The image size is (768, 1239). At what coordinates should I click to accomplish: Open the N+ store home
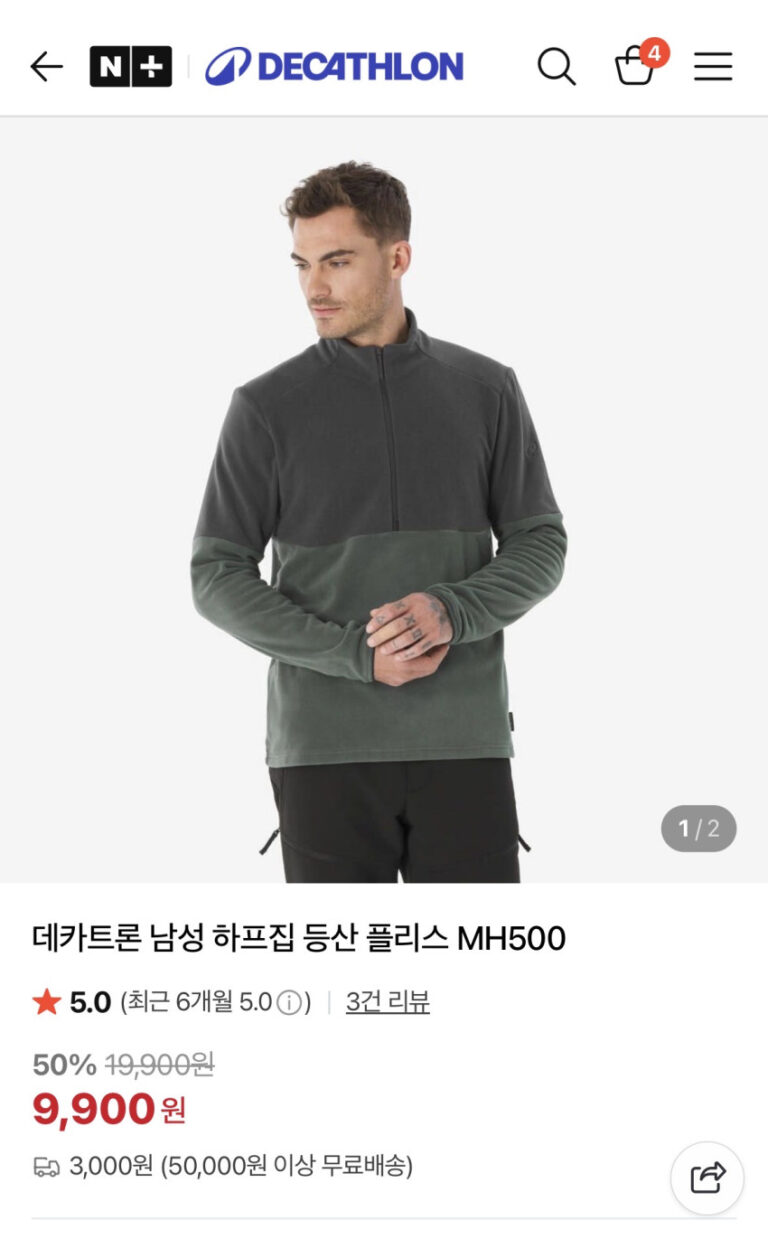pos(130,67)
